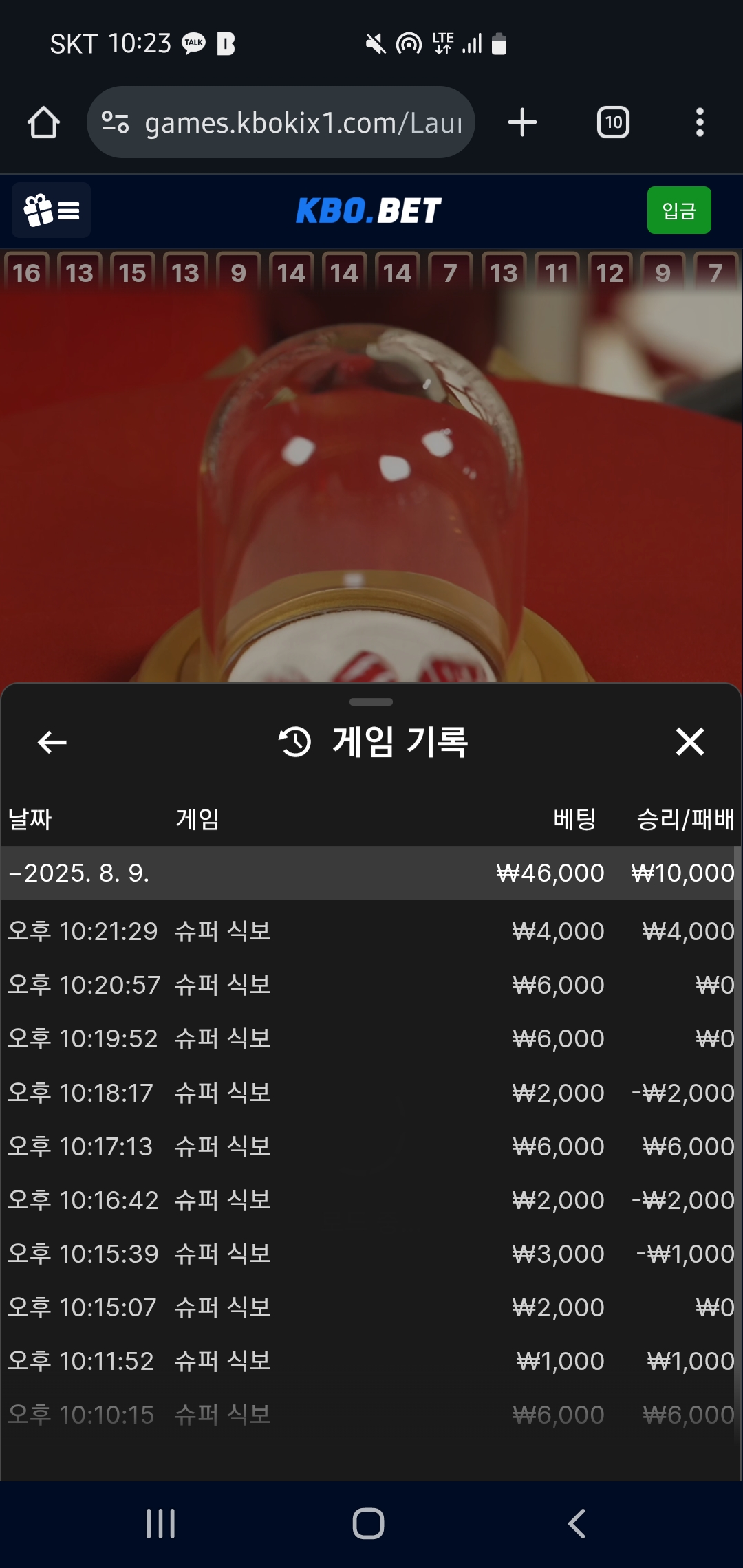Go back from the game history panel
The image size is (743, 1568).
tap(52, 742)
